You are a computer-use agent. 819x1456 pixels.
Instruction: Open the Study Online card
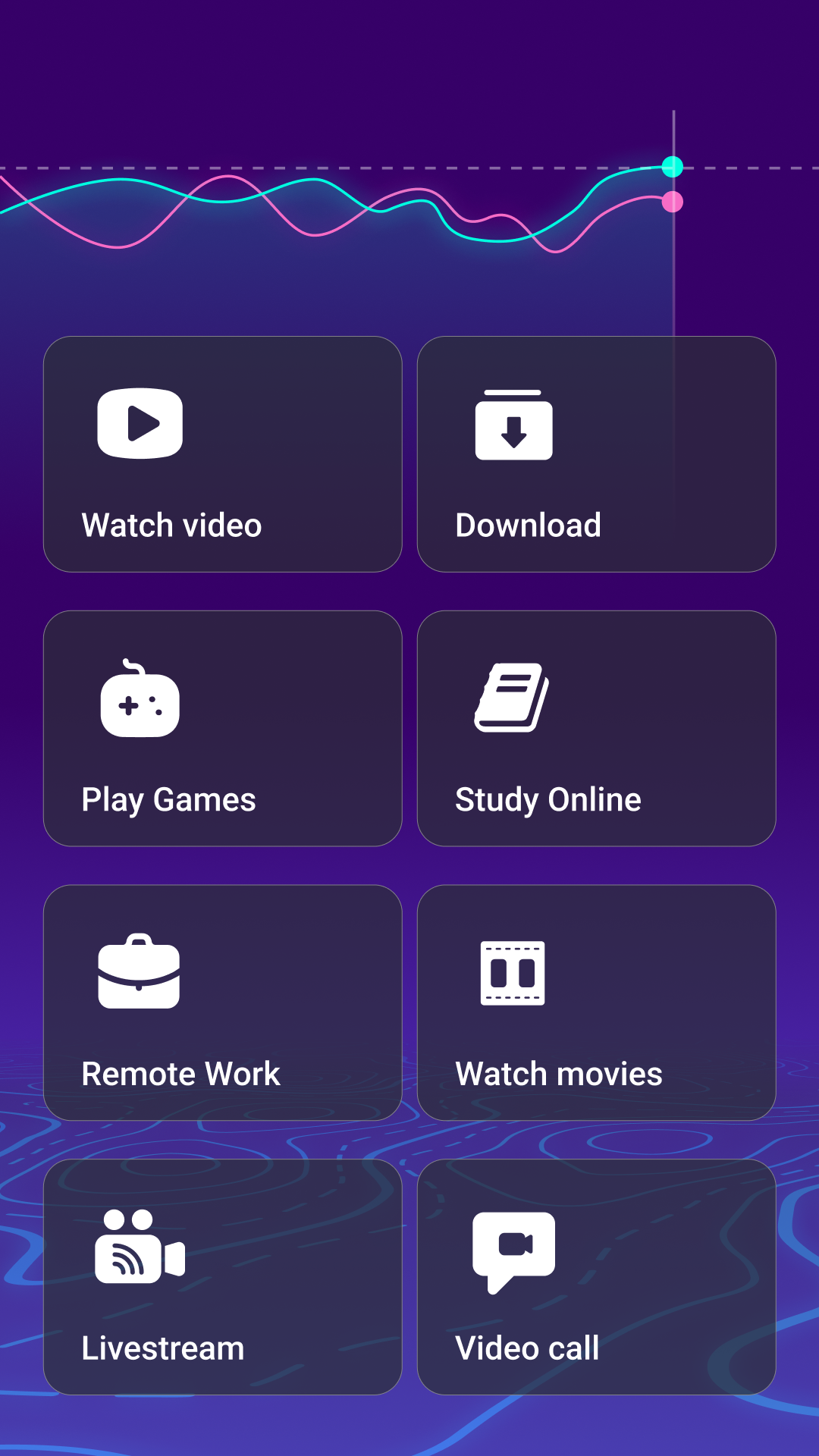(x=596, y=728)
